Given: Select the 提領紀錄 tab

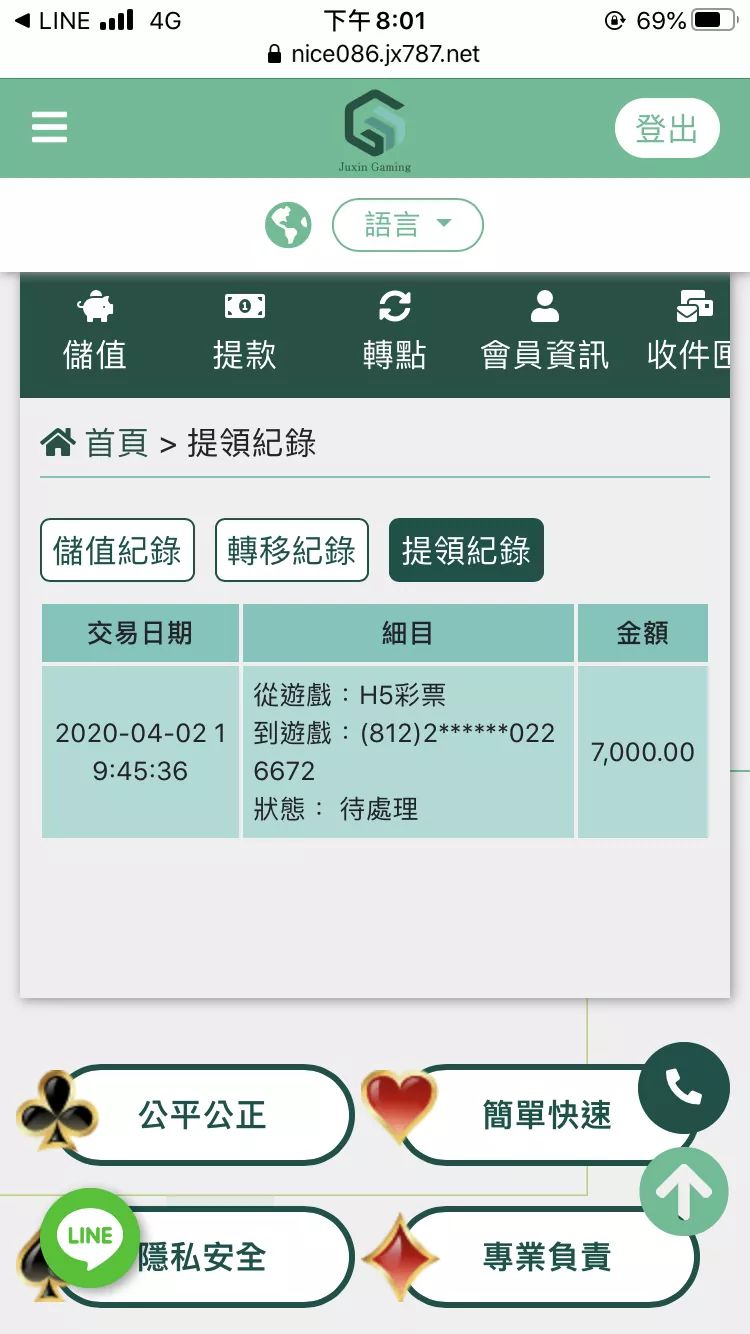Looking at the screenshot, I should tap(465, 550).
